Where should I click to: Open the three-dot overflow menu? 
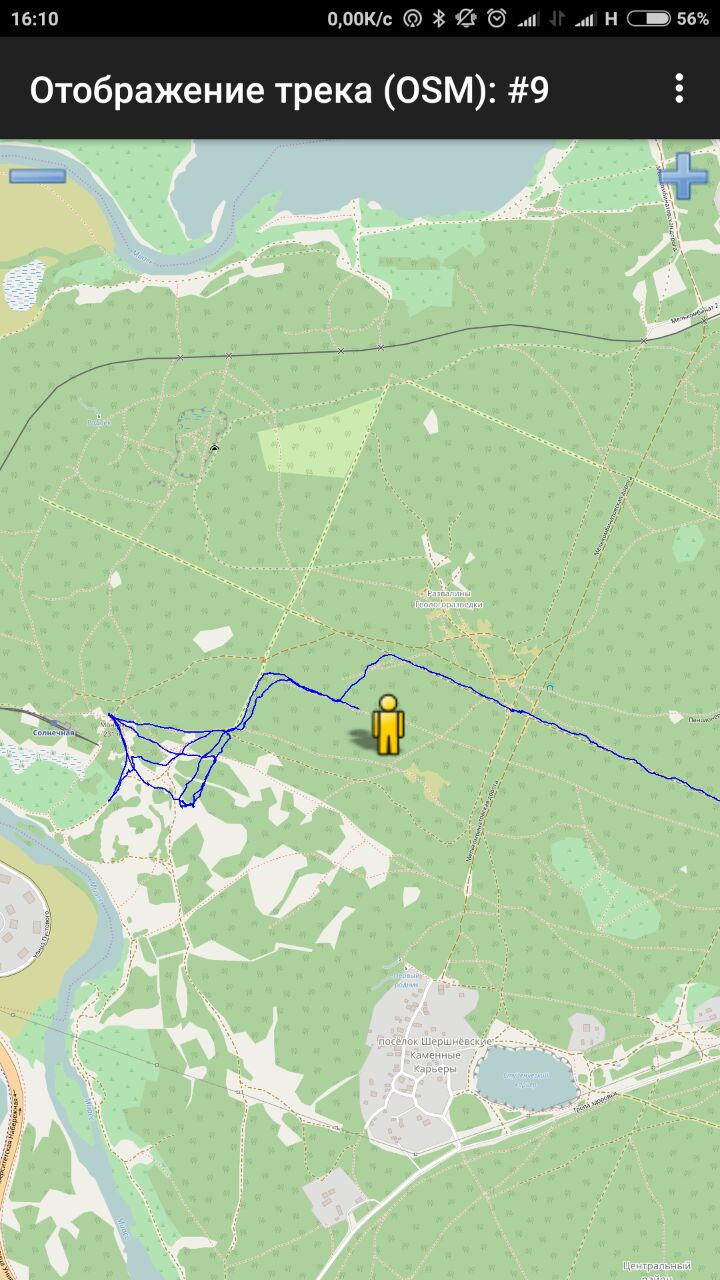[679, 89]
